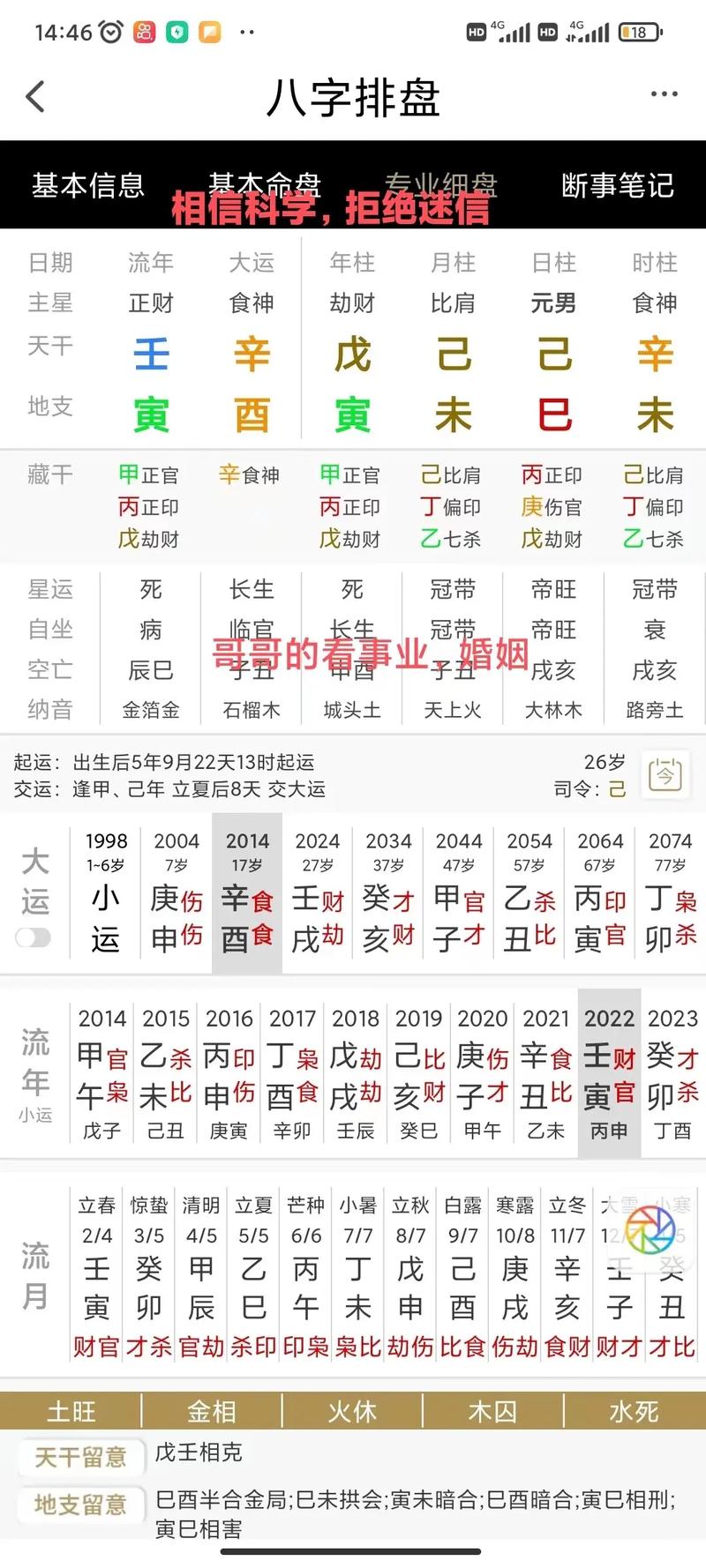Choose the 2034 癸亥 大运 column
Image resolution: width=706 pixels, height=1568 pixels.
[x=388, y=891]
